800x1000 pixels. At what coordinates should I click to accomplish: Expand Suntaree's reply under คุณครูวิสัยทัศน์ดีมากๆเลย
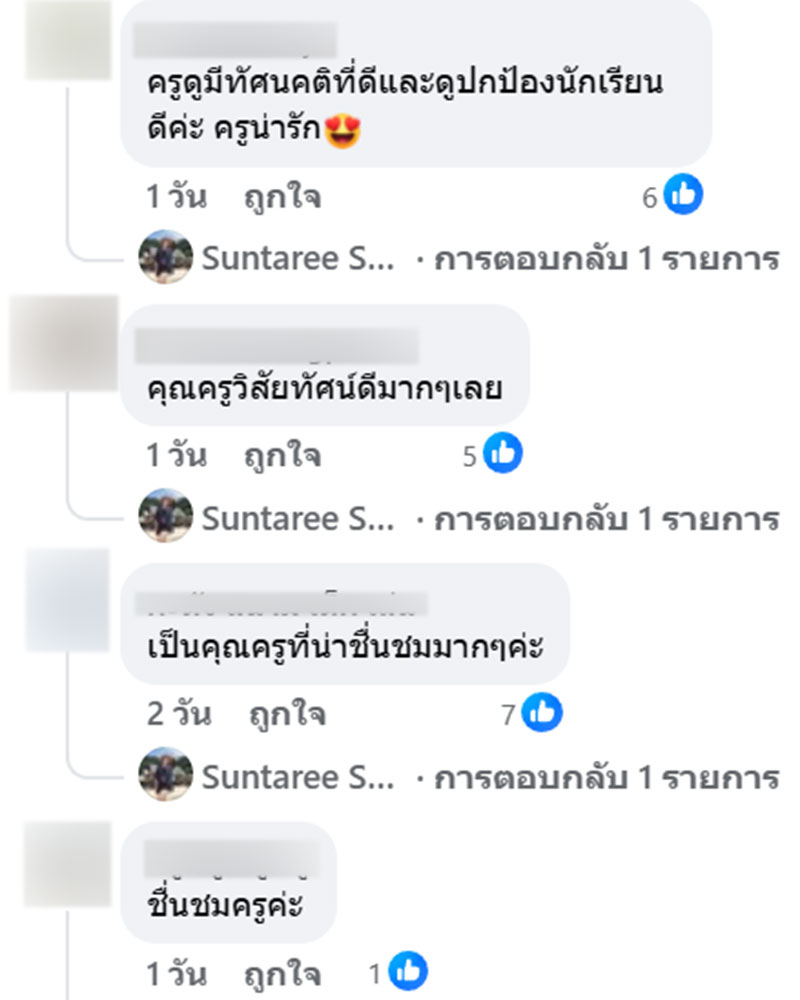tap(598, 519)
